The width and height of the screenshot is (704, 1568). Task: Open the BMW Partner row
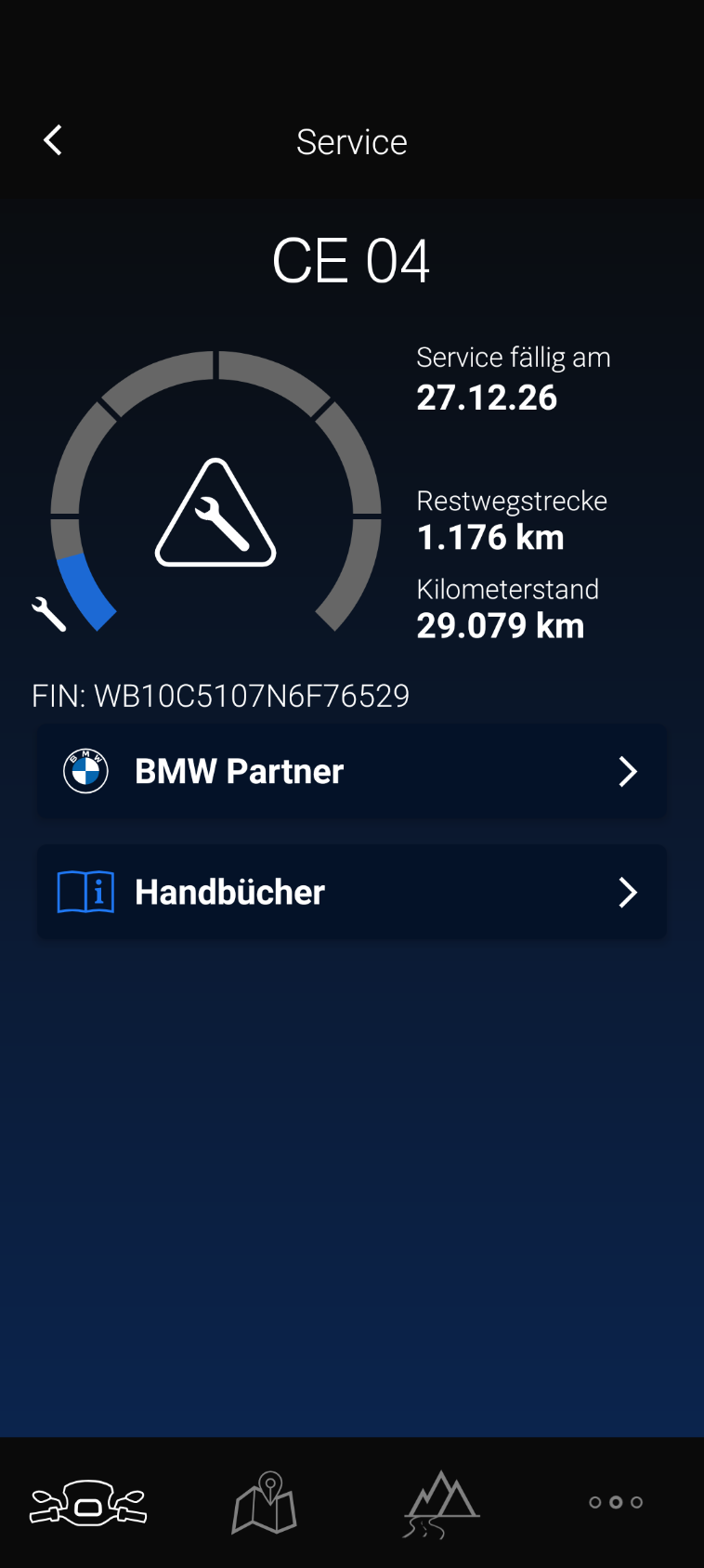351,771
